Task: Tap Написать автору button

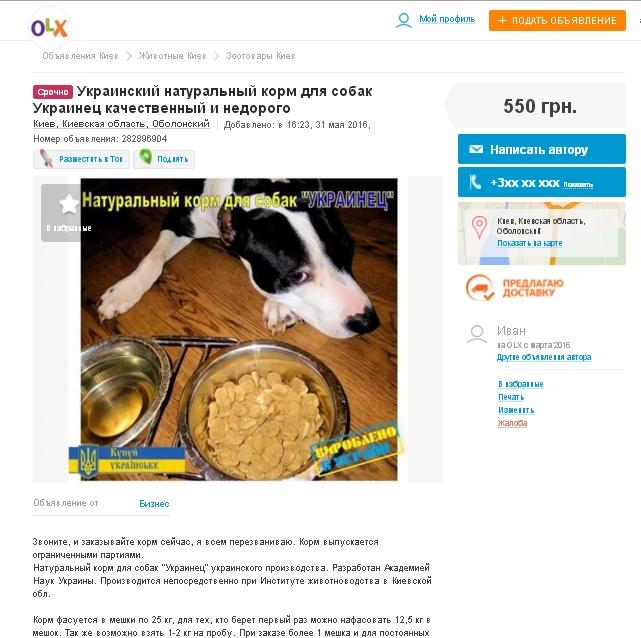Action: (541, 149)
